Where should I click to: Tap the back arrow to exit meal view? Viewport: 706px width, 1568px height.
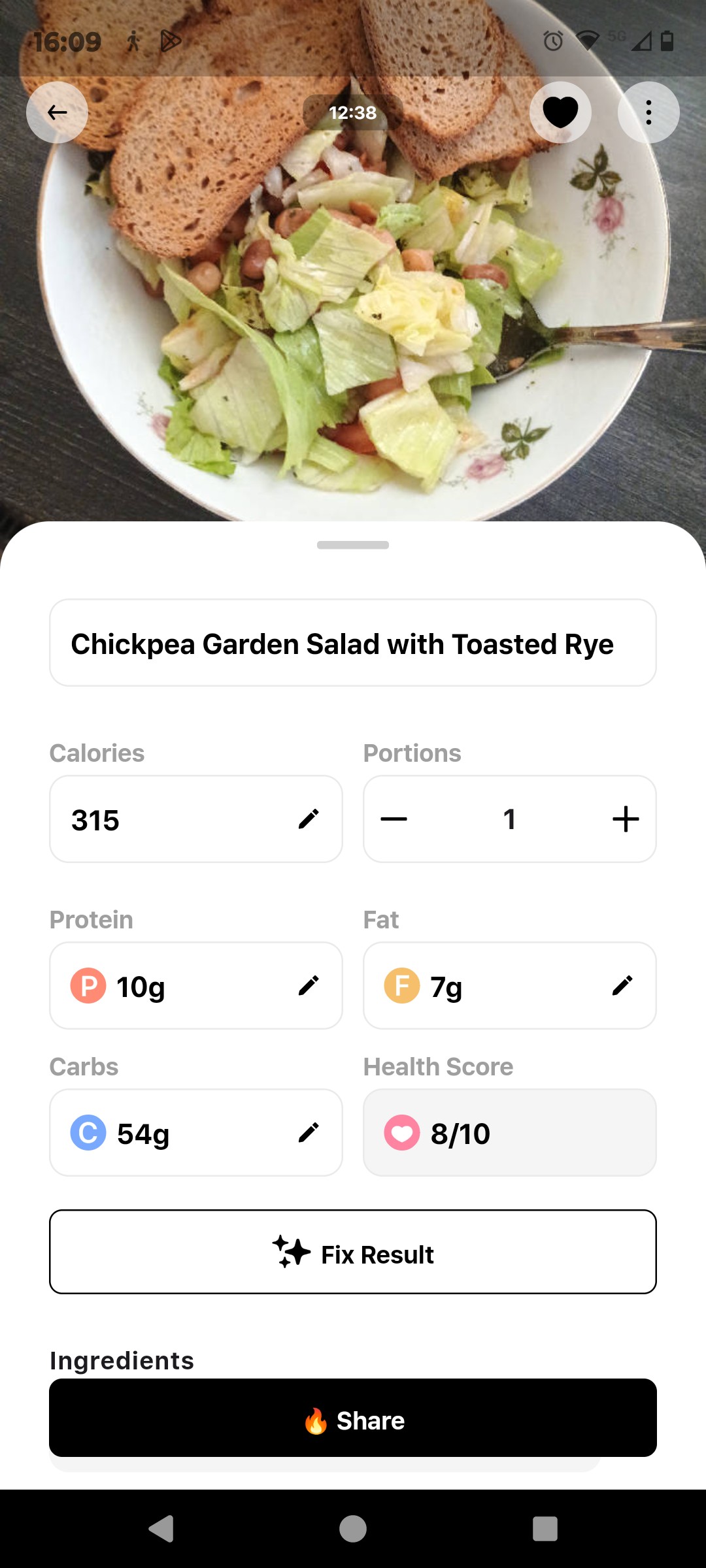57,112
